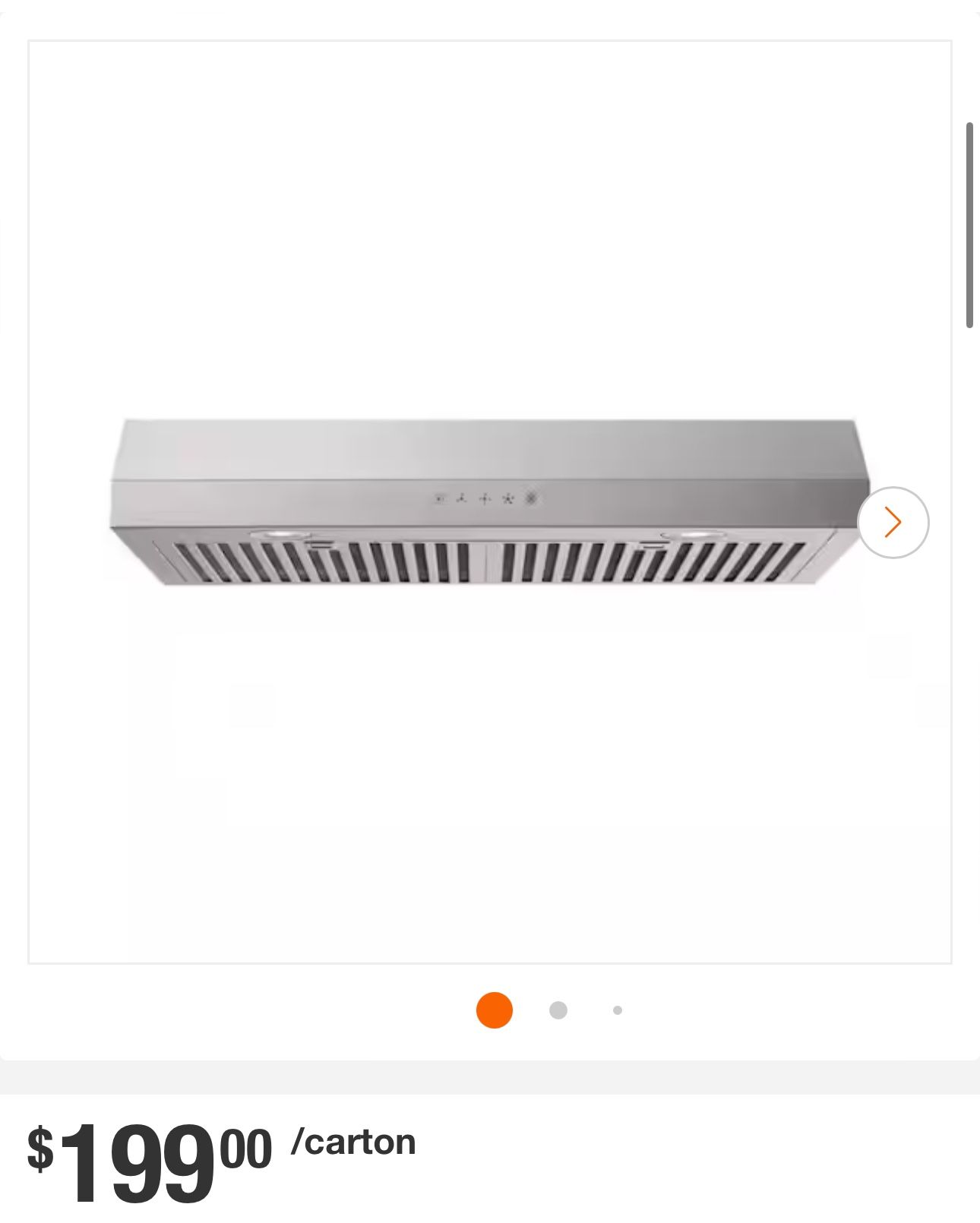The width and height of the screenshot is (980, 1223).
Task: Select the third small image indicator dot
Action: [x=618, y=1010]
